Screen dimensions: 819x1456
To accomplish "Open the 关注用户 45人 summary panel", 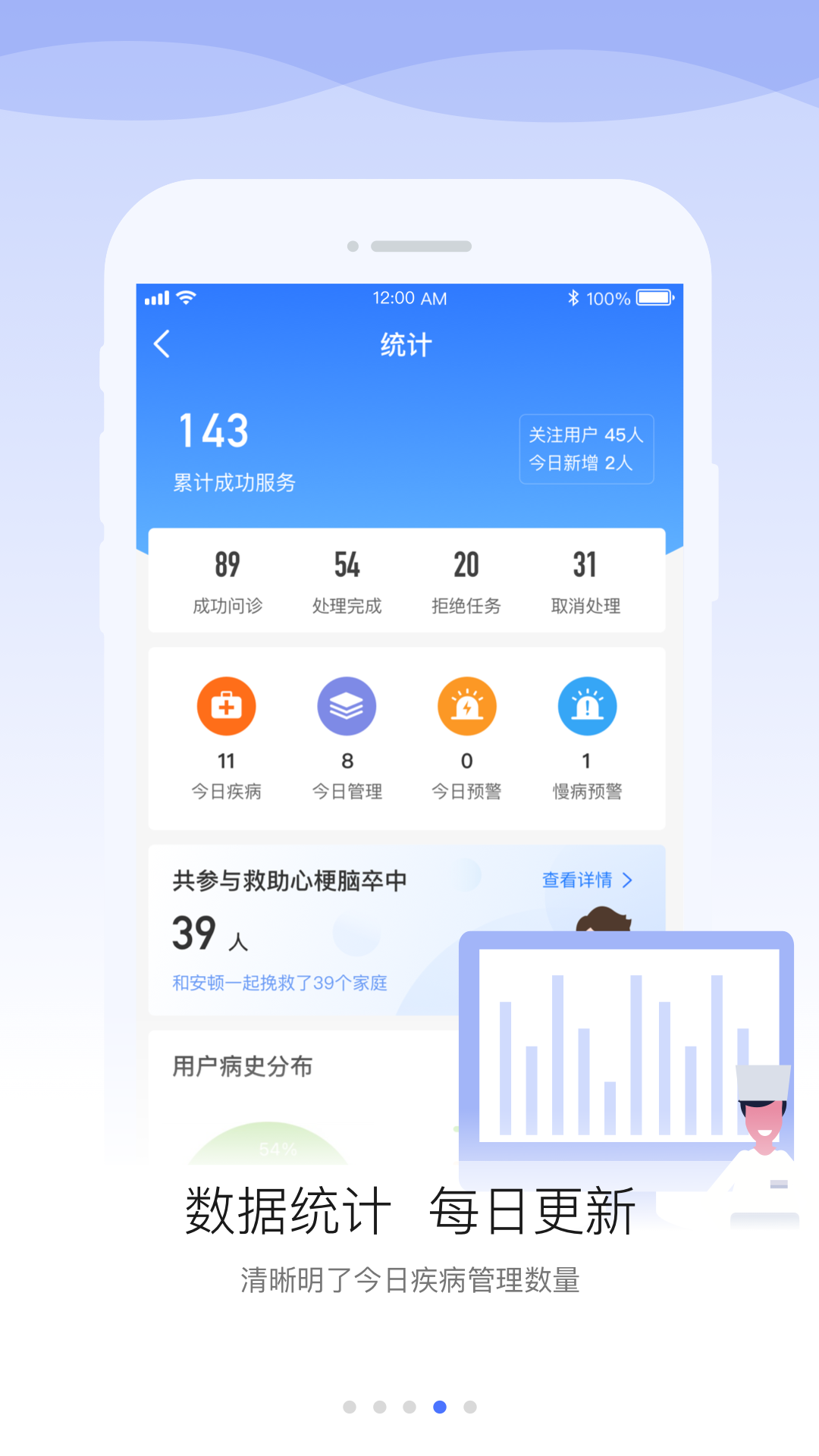I will 585,449.
